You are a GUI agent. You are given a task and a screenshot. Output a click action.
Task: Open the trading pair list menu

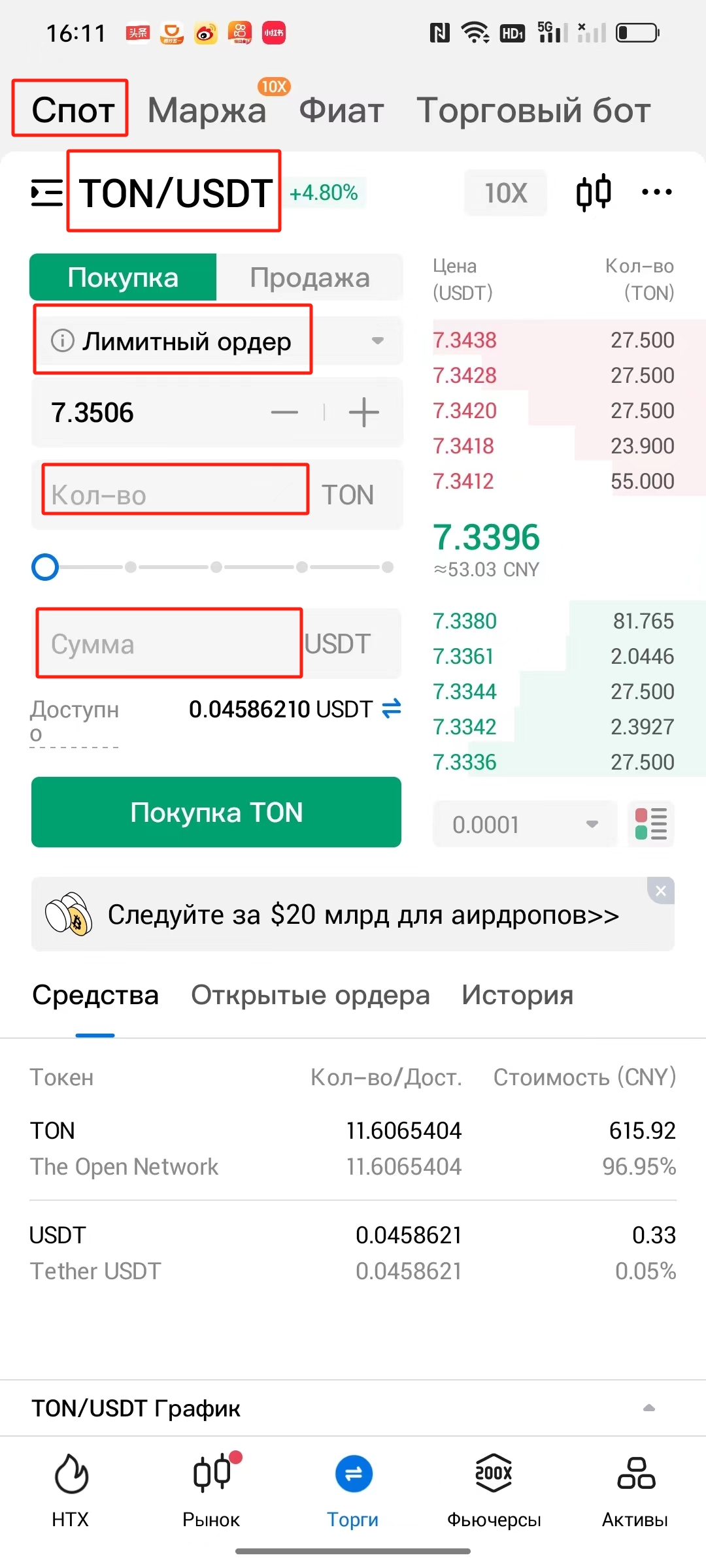coord(47,193)
